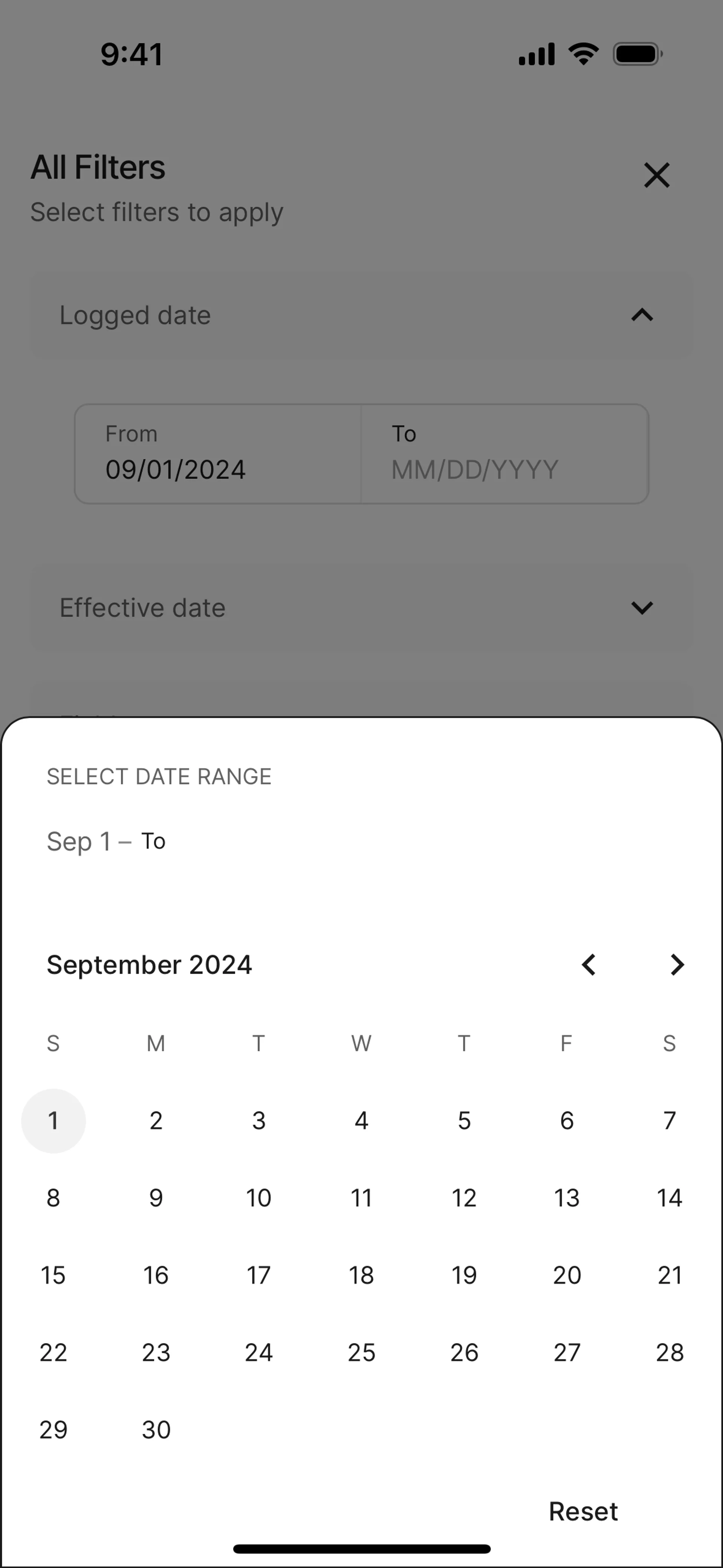This screenshot has height=1568, width=723.
Task: Go to the previous month
Action: pyautogui.click(x=589, y=965)
